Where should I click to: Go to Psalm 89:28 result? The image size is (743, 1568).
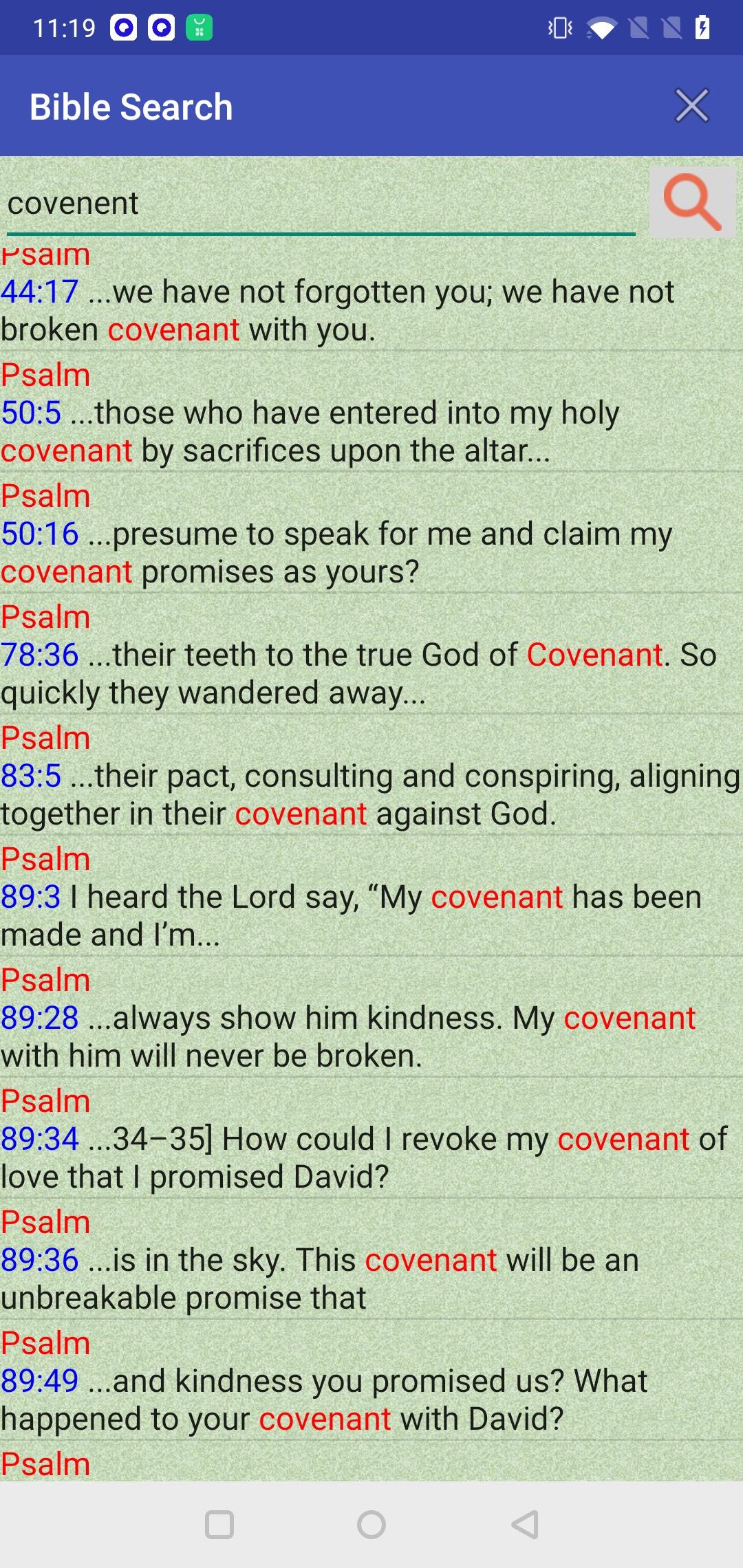pos(371,1017)
